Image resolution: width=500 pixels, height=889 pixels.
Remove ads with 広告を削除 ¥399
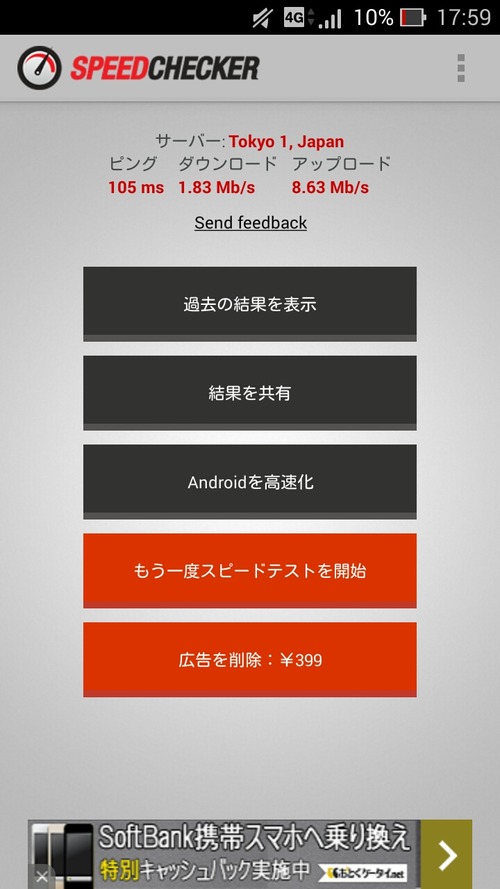[x=250, y=659]
